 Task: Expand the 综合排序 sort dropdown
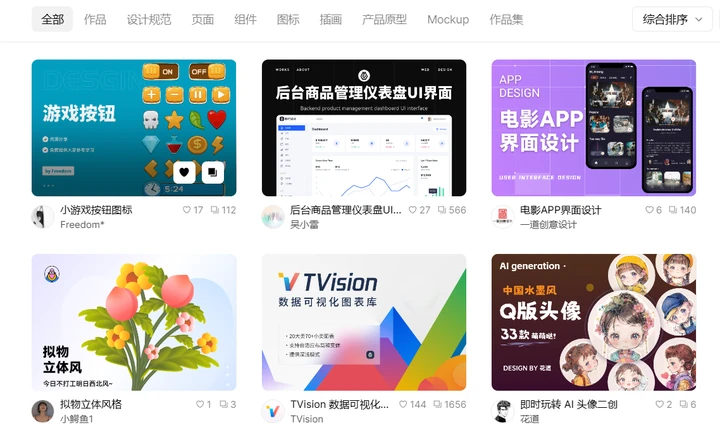(672, 19)
